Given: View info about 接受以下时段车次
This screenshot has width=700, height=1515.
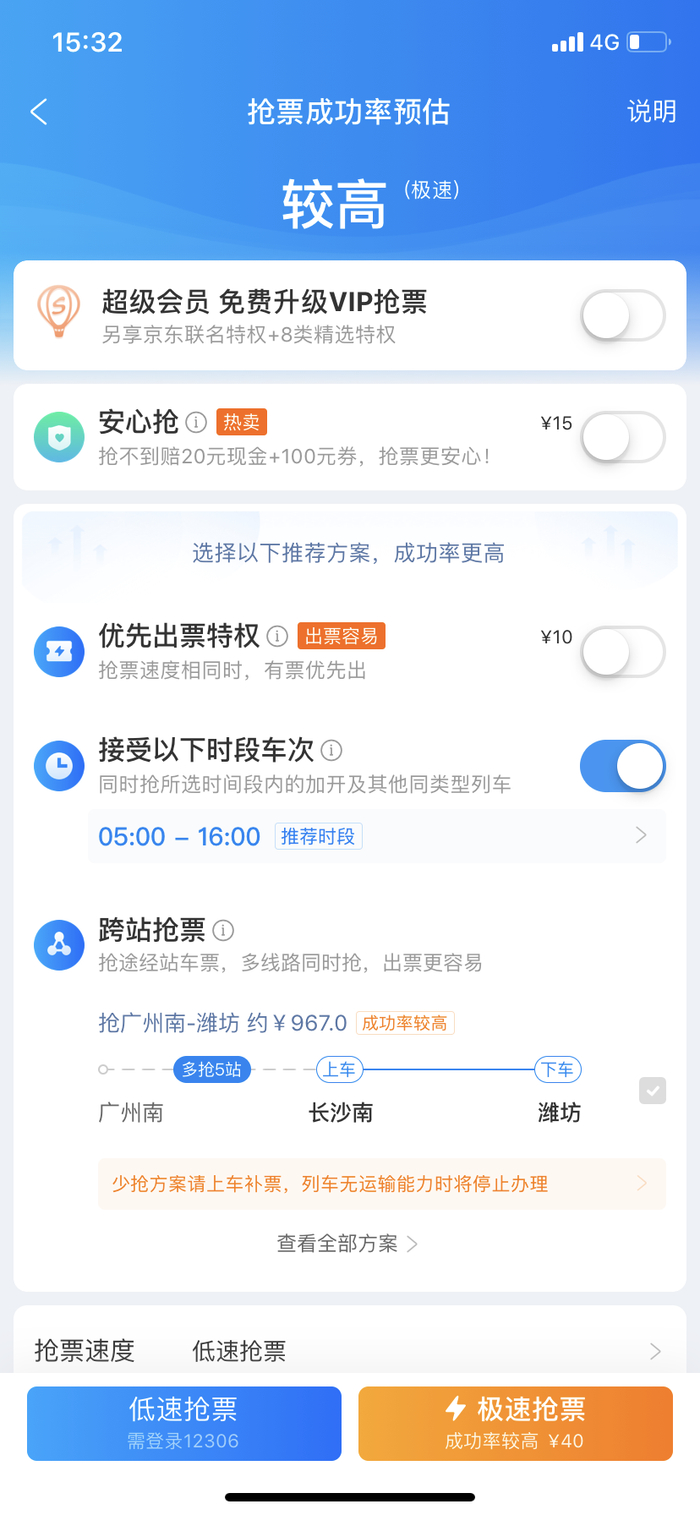Looking at the screenshot, I should tap(332, 750).
